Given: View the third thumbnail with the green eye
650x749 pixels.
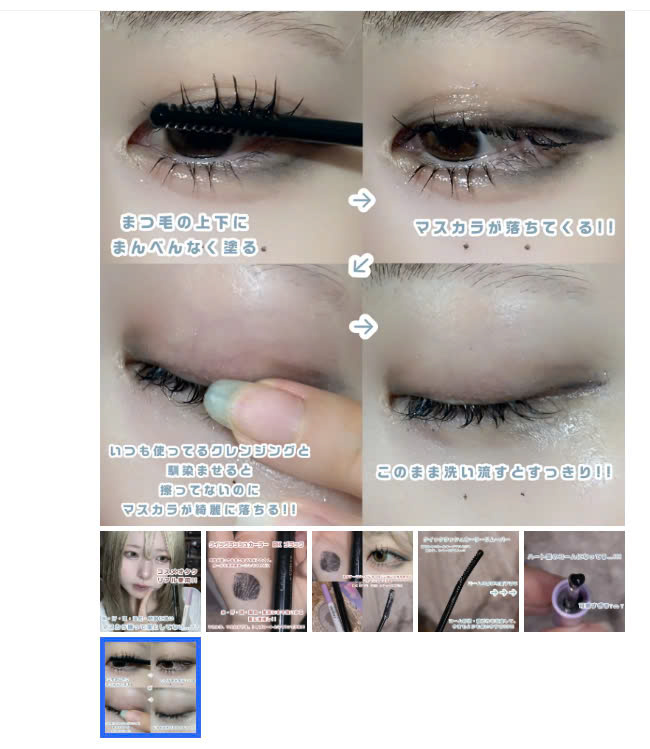Looking at the screenshot, I should (362, 581).
